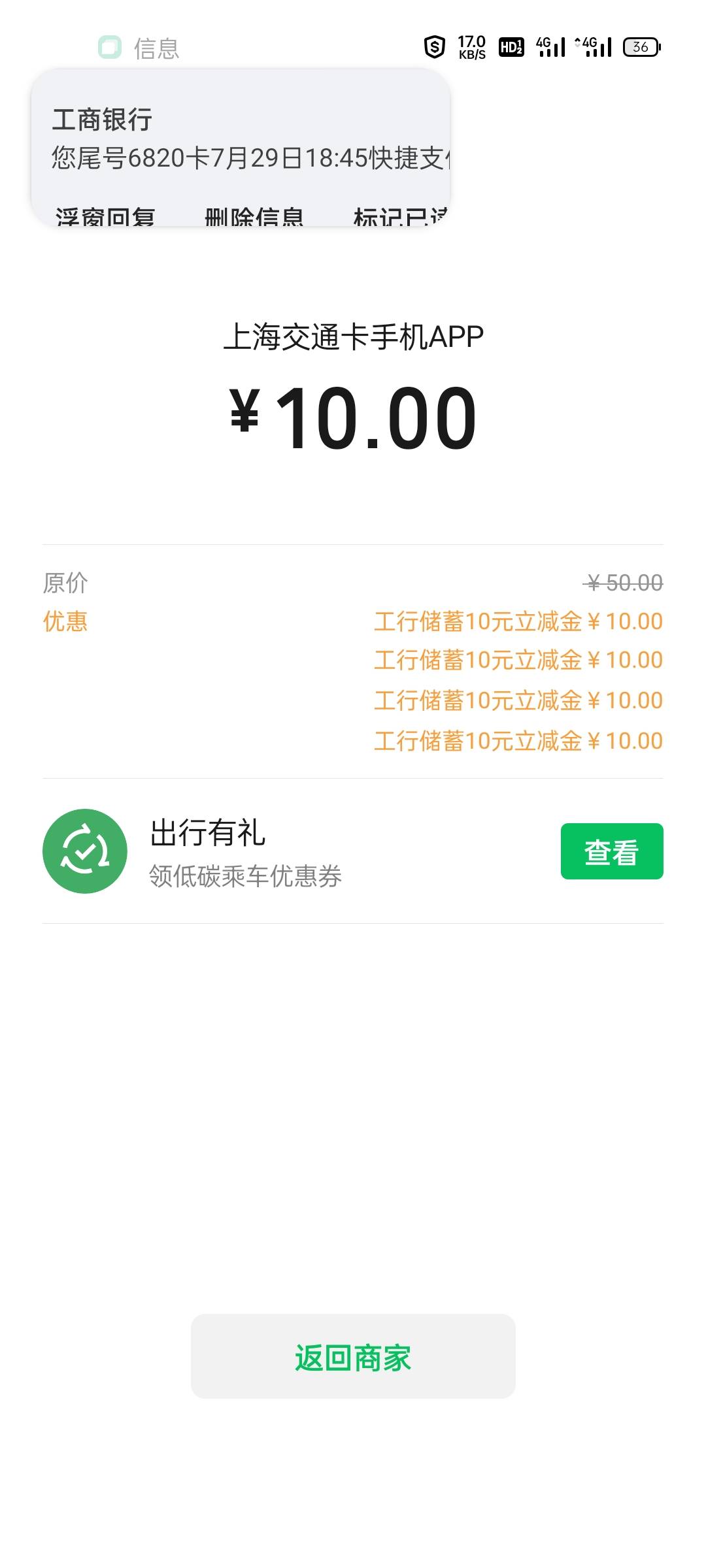Return to merchant via 返回商家
This screenshot has width=706, height=1568.
tap(353, 1358)
